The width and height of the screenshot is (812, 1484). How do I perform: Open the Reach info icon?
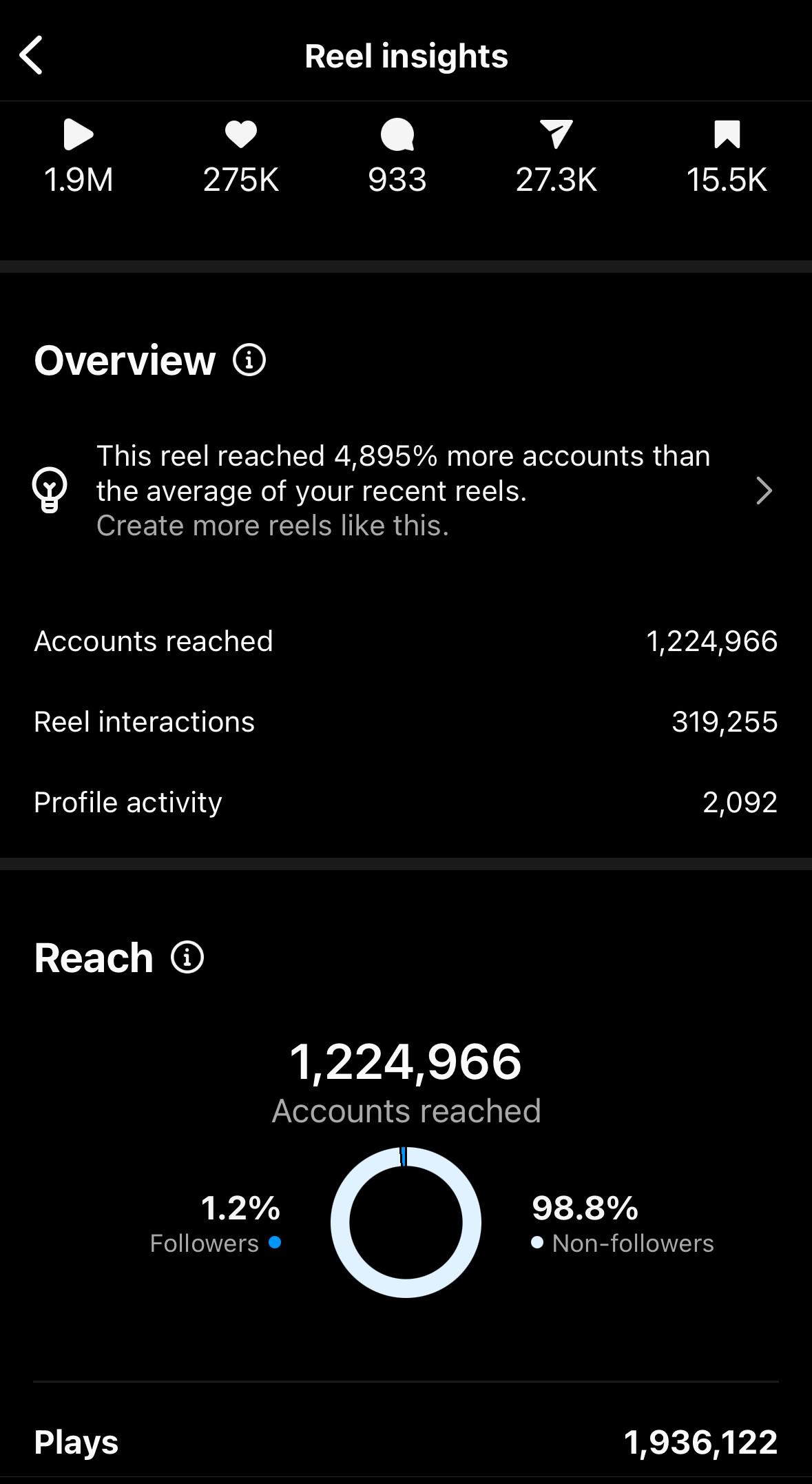(187, 957)
